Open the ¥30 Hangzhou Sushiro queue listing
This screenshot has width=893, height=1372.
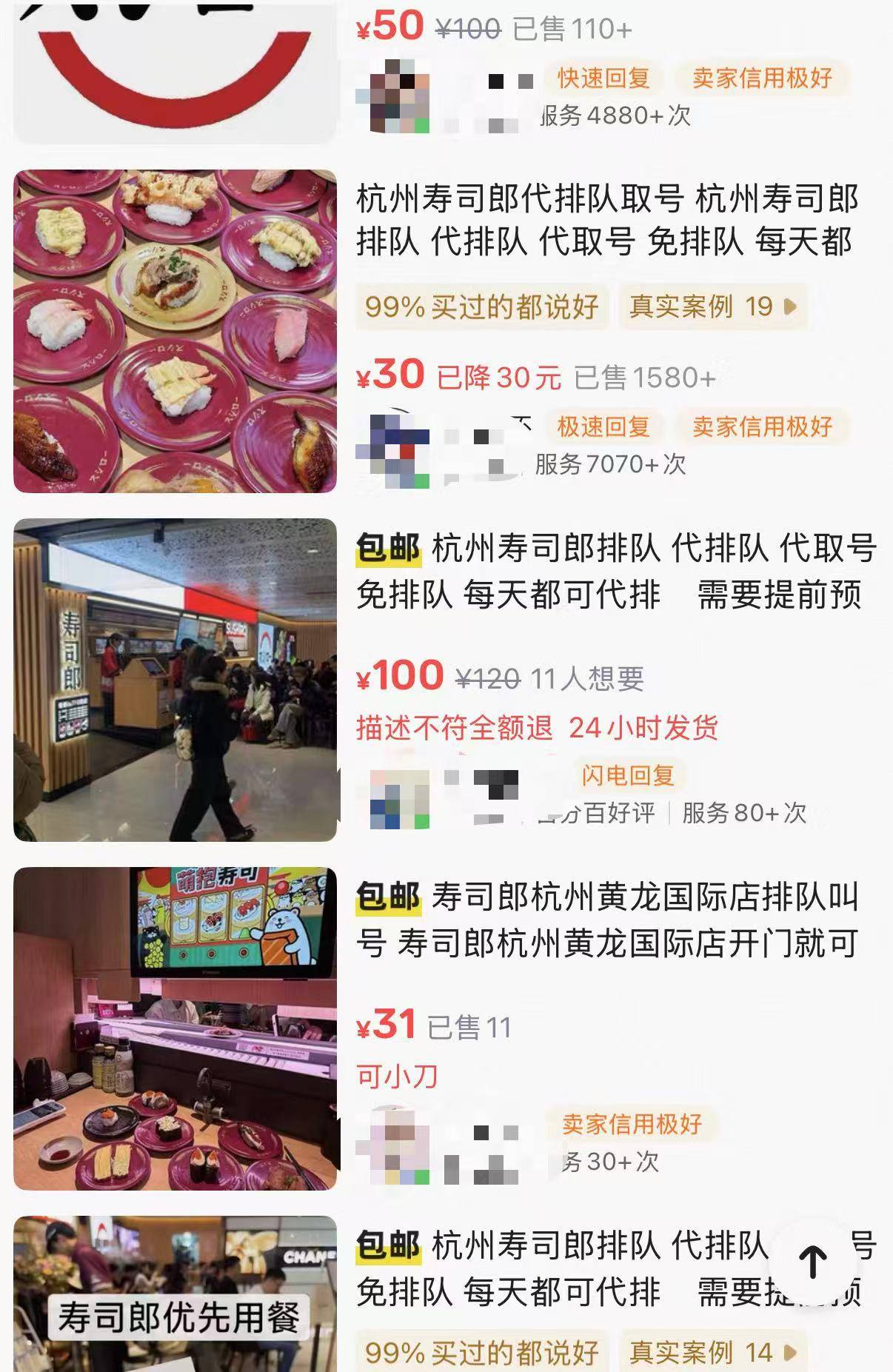tap(606, 220)
